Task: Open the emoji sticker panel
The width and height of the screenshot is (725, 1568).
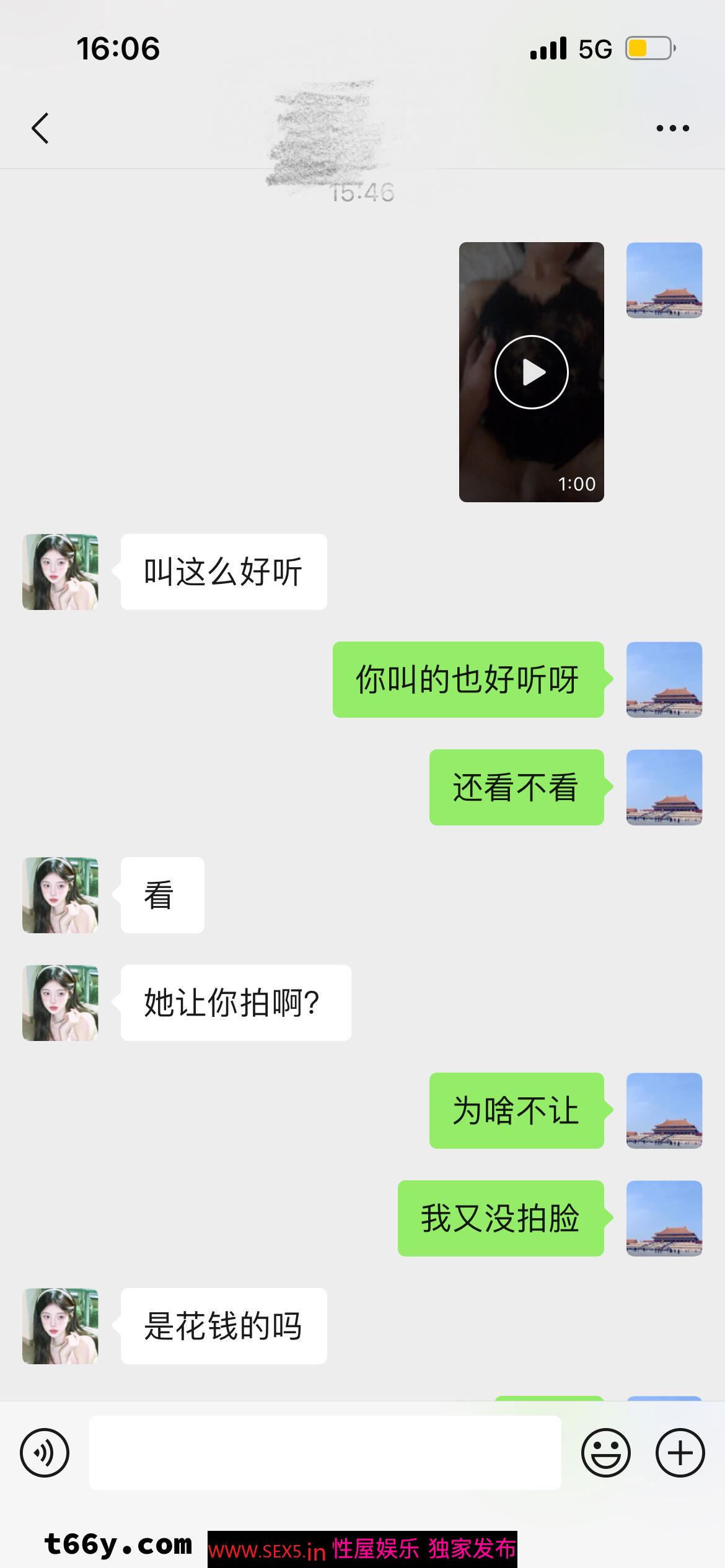Action: coord(605,1452)
